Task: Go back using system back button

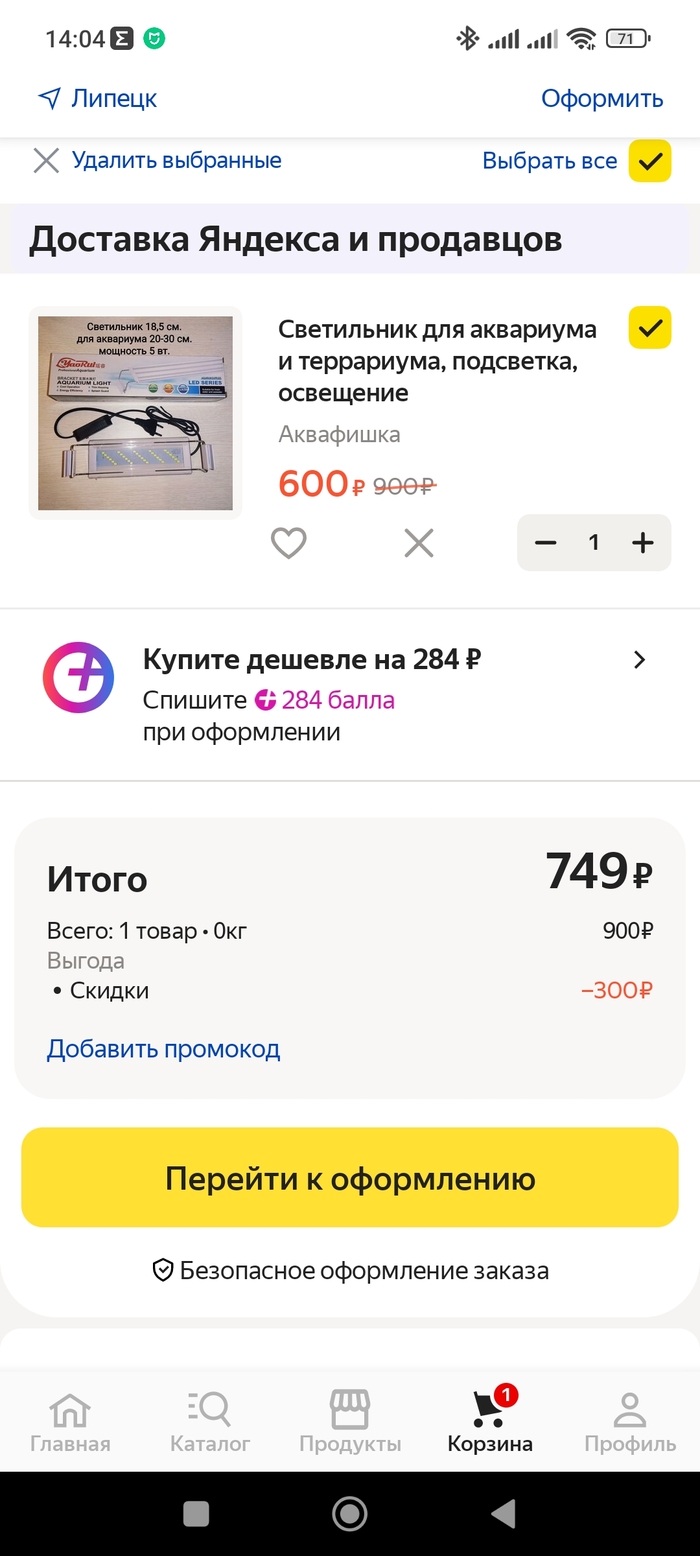Action: point(503,1513)
